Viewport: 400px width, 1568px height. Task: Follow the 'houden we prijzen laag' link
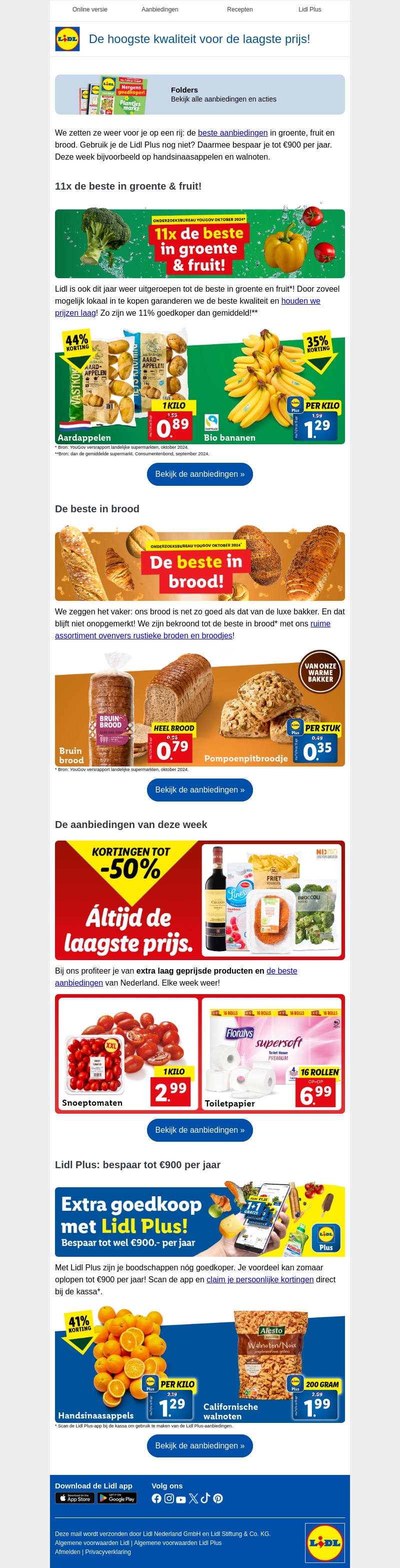point(300,301)
